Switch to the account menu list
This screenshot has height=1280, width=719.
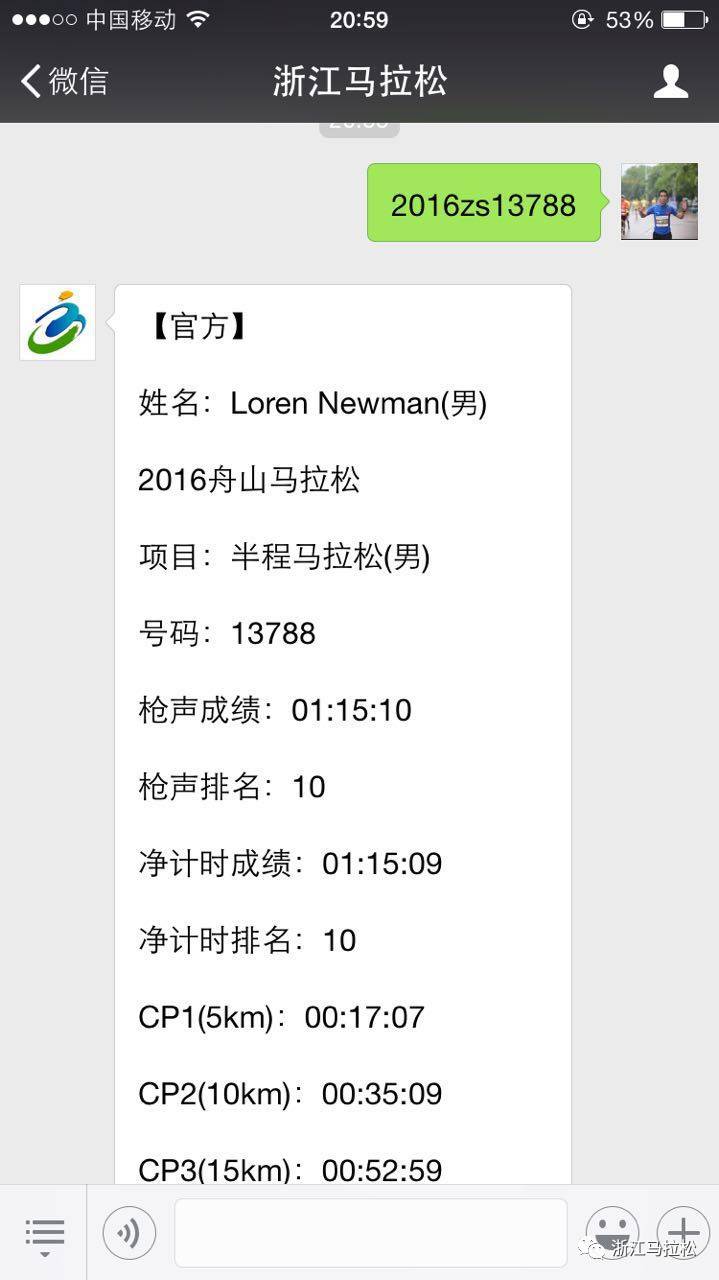(x=44, y=1233)
